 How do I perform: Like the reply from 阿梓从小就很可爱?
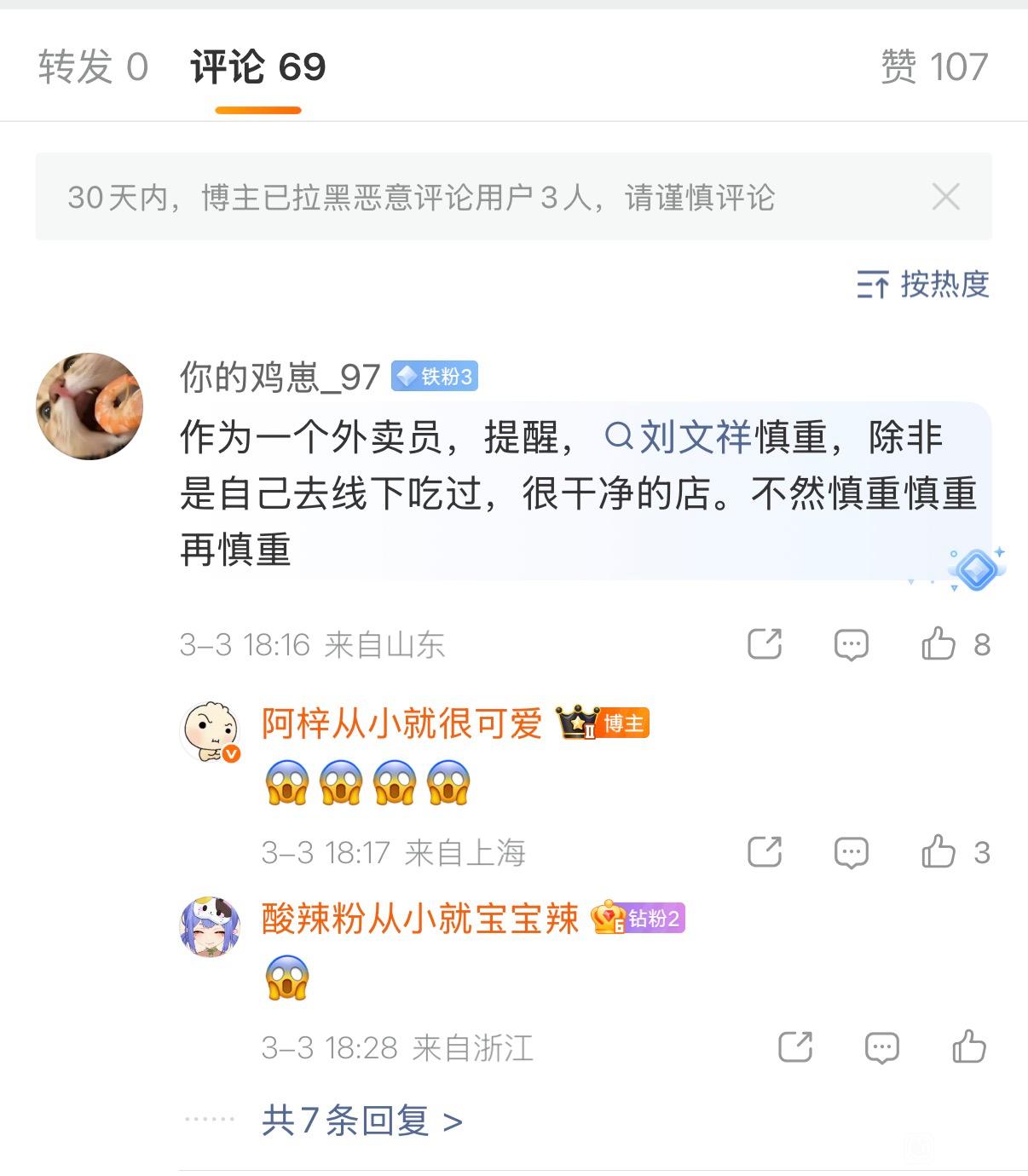click(x=938, y=852)
